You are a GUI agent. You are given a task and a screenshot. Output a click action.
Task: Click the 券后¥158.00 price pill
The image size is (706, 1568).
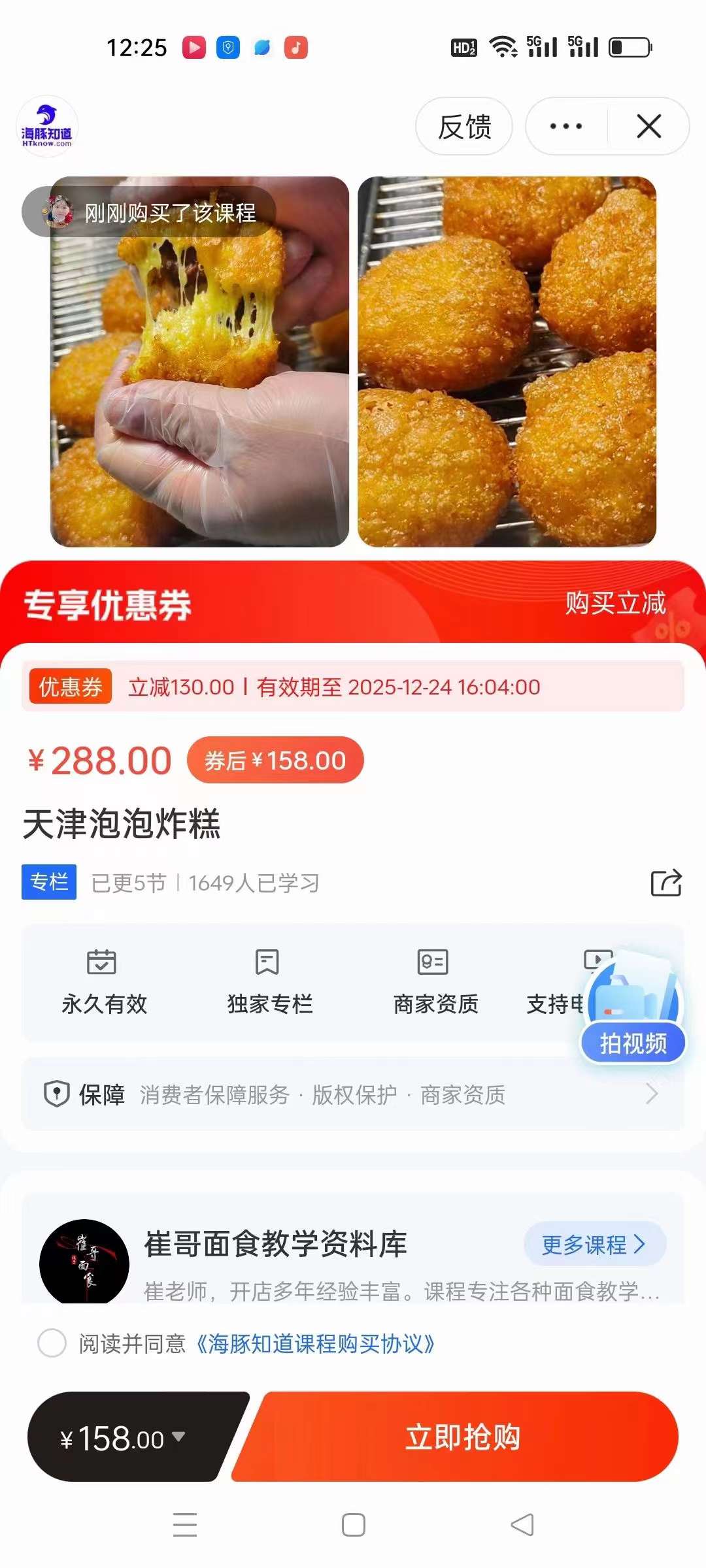click(276, 760)
